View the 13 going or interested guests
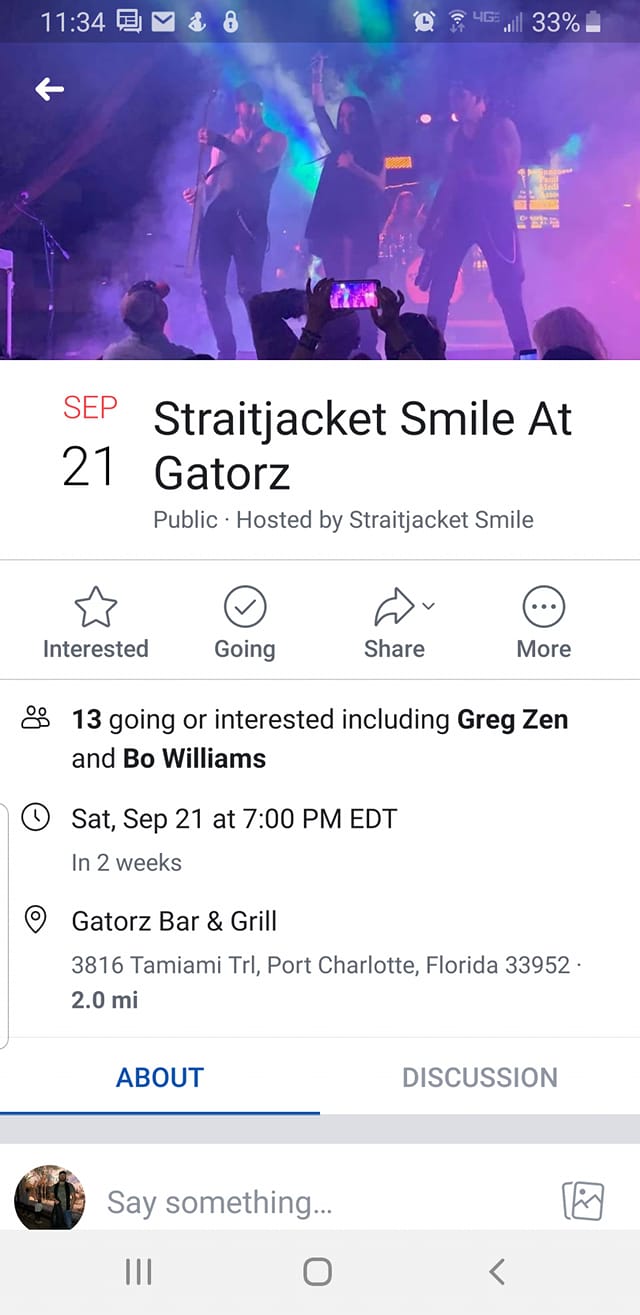This screenshot has height=1315, width=640. (320, 738)
